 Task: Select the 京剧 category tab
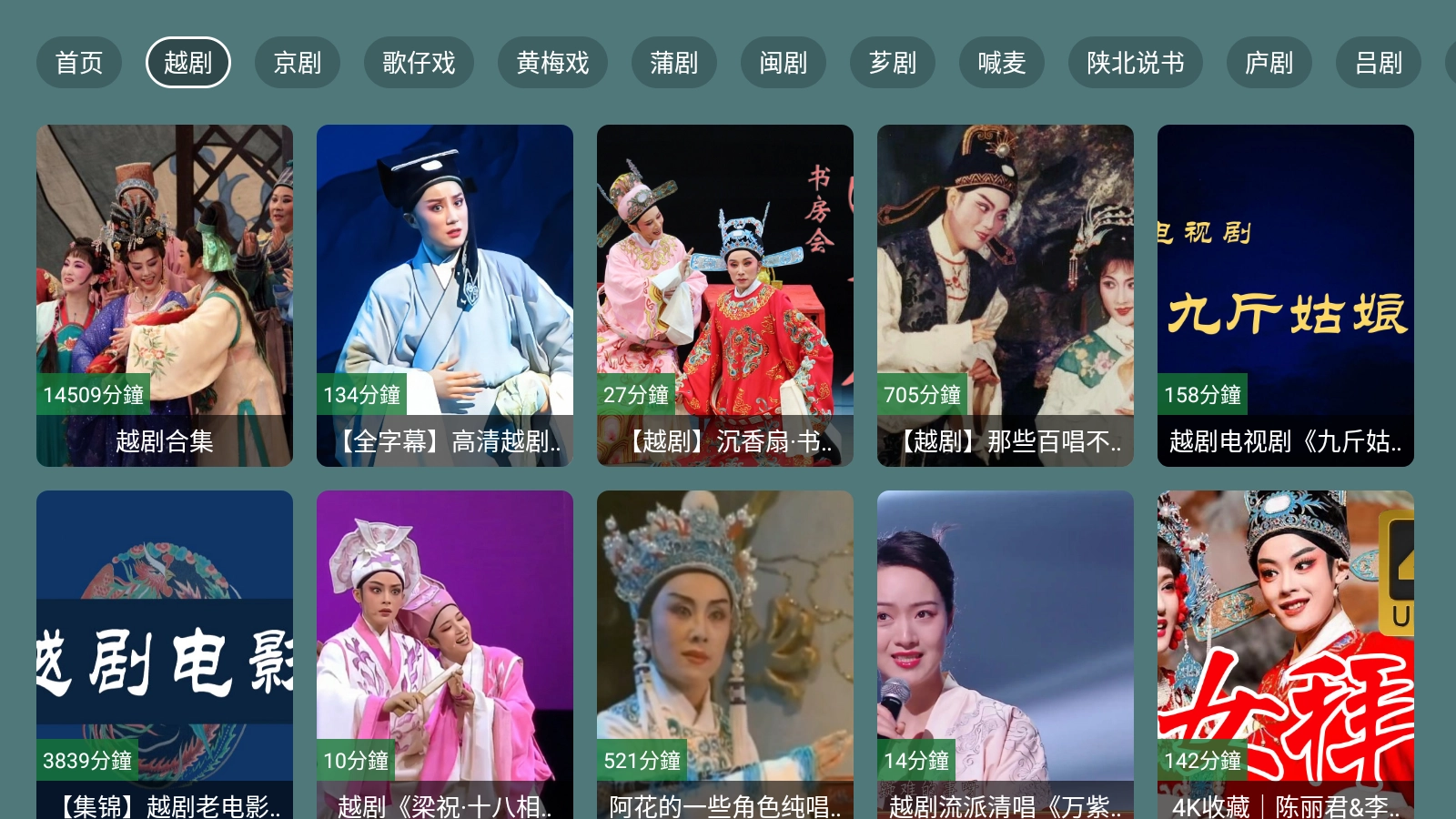(x=298, y=63)
